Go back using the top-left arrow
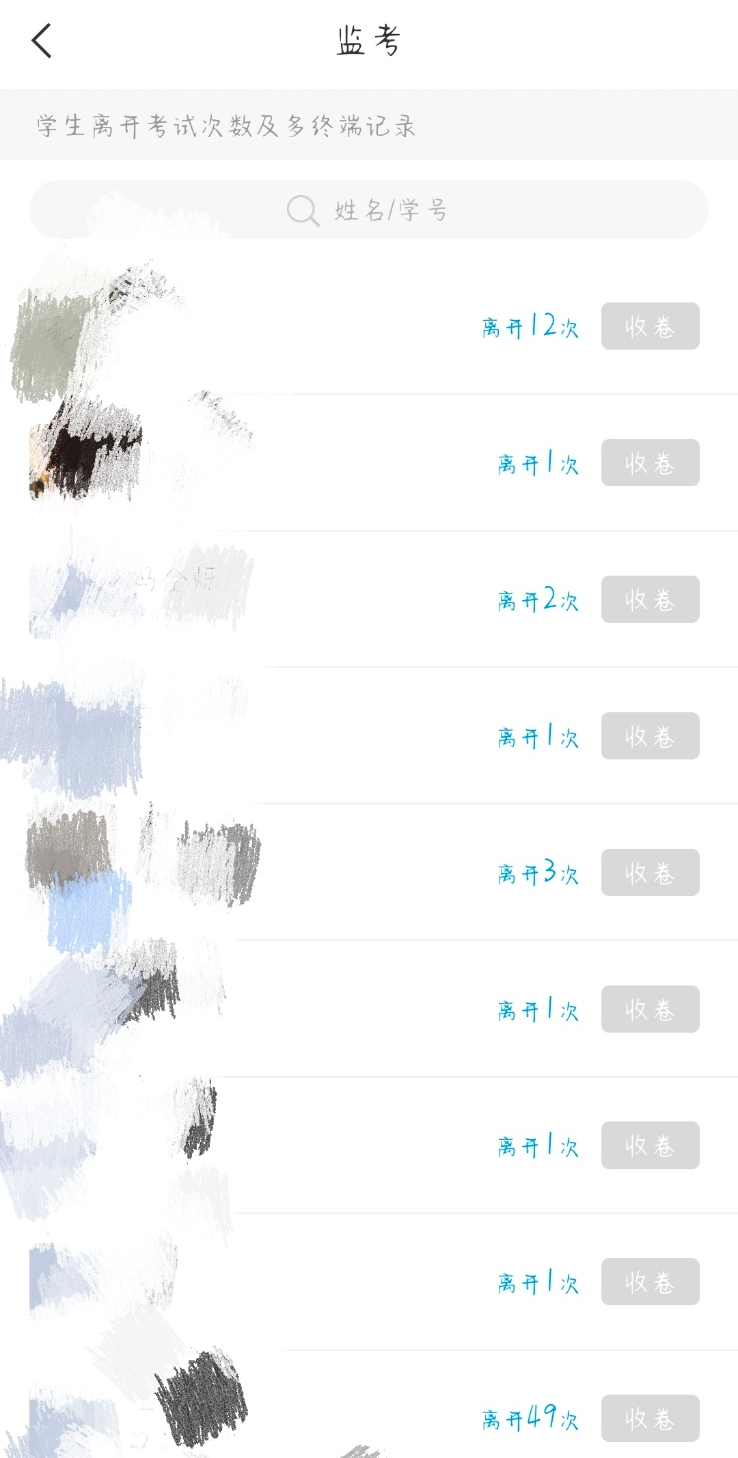This screenshot has height=1458, width=738. (x=41, y=41)
